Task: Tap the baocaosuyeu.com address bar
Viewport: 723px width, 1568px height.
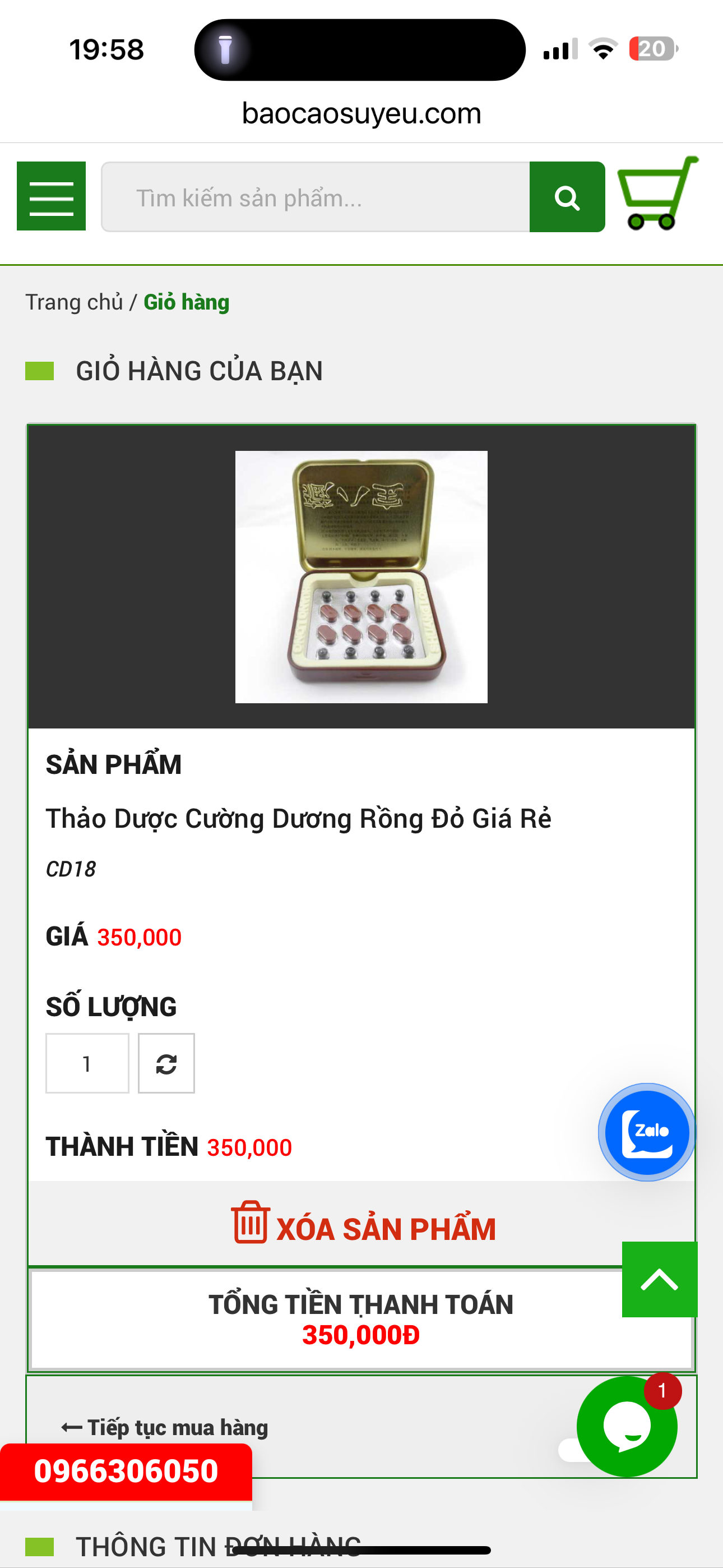Action: pyautogui.click(x=361, y=113)
